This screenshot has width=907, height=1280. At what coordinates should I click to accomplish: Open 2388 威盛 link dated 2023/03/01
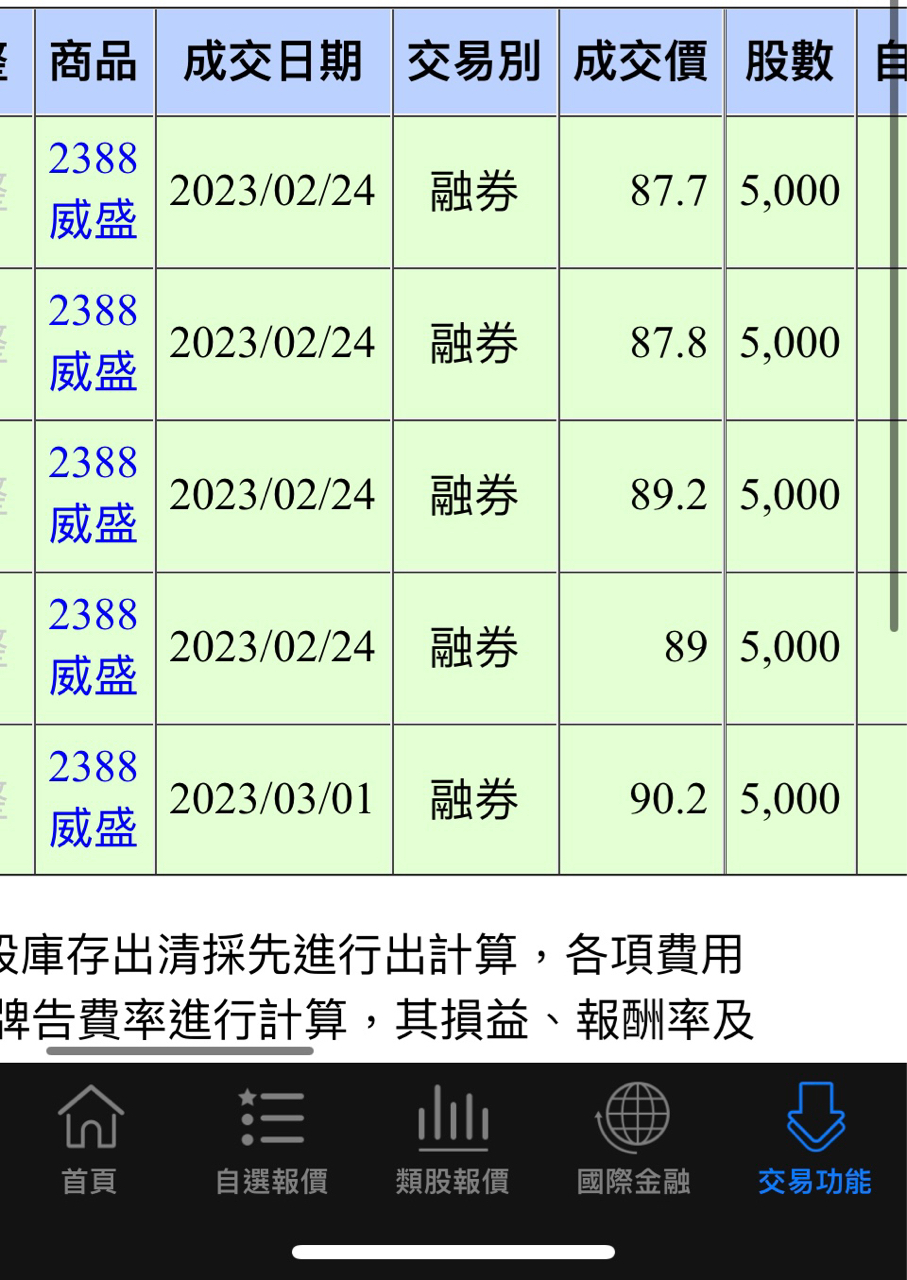[x=93, y=799]
